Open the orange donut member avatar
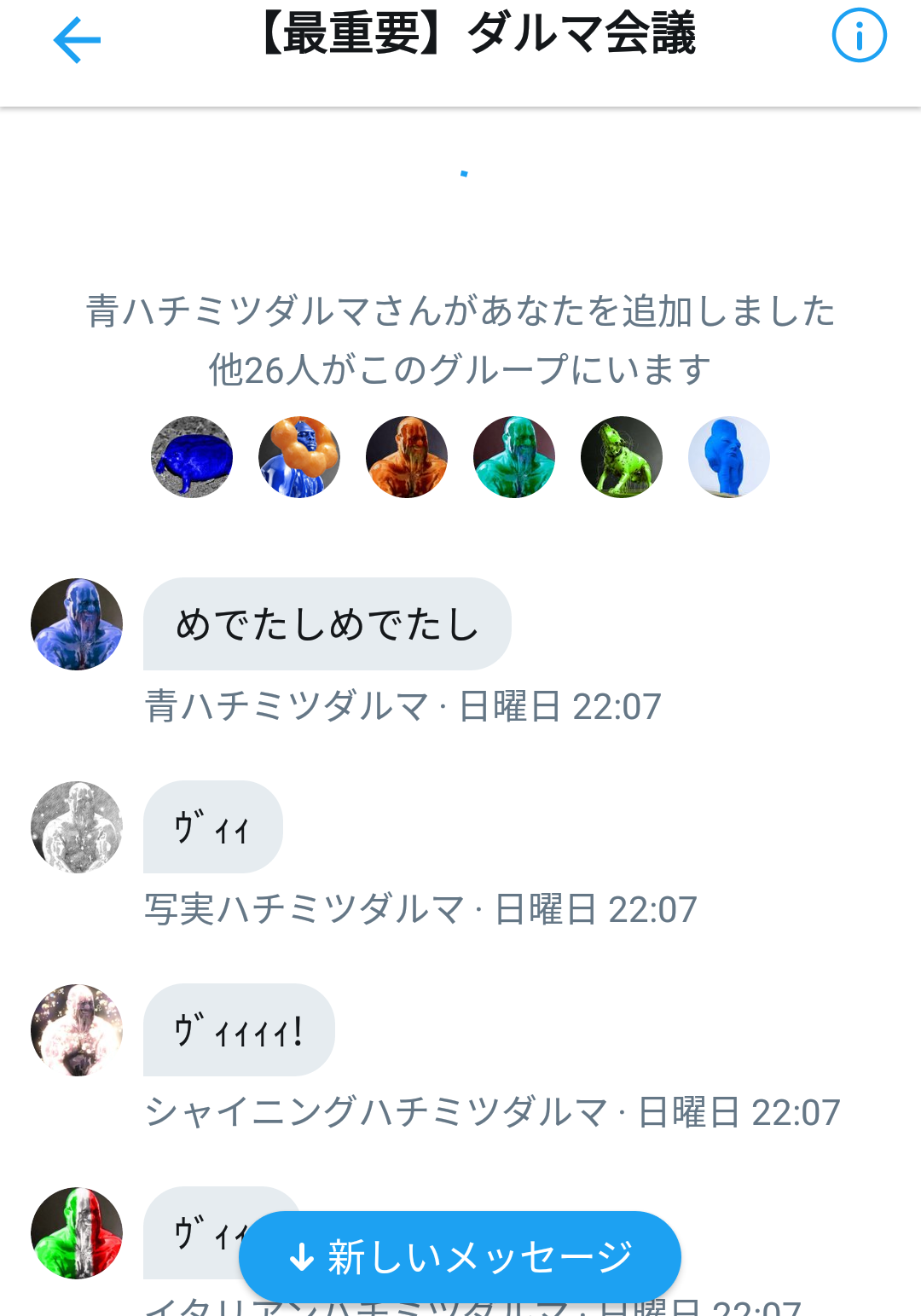 [299, 457]
